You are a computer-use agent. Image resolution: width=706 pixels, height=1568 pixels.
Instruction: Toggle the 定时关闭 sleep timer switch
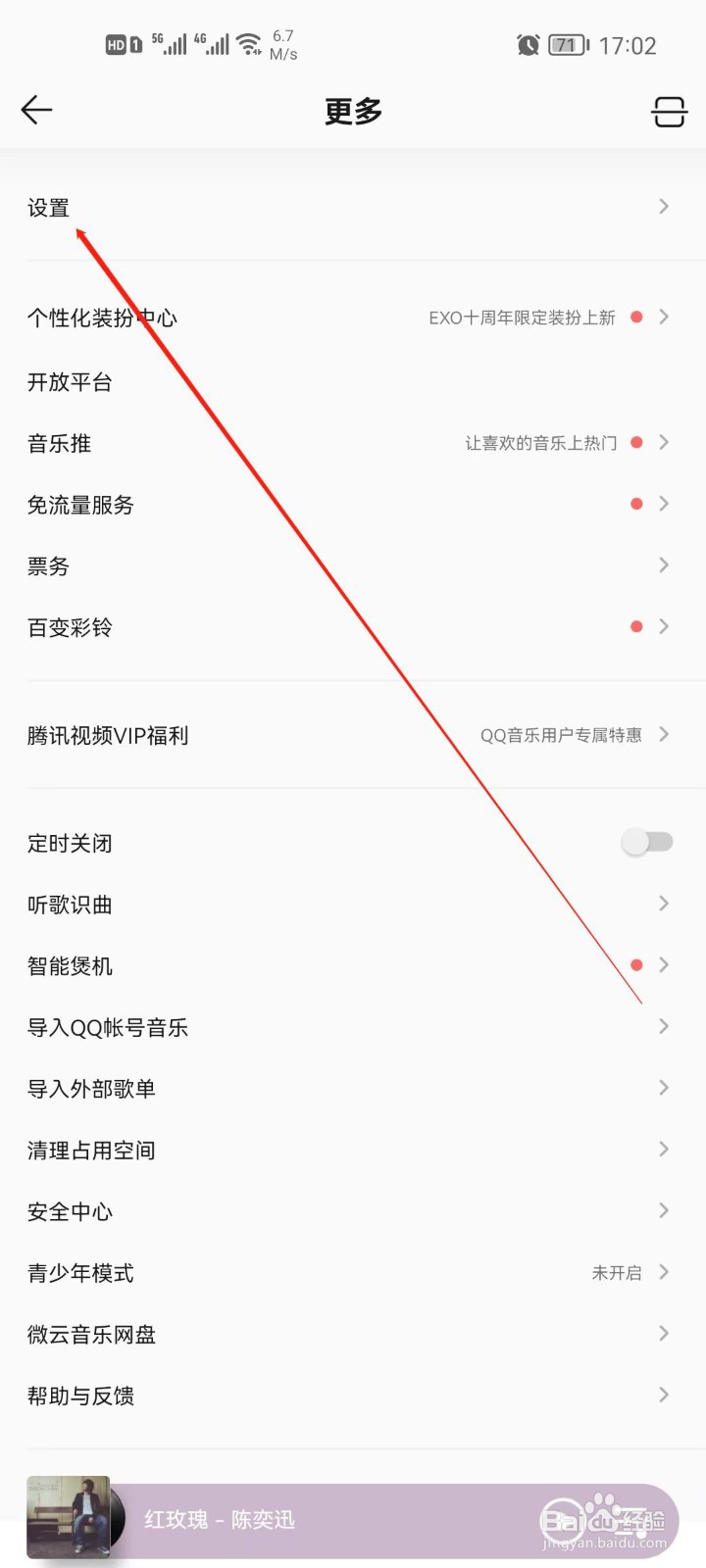[x=646, y=842]
